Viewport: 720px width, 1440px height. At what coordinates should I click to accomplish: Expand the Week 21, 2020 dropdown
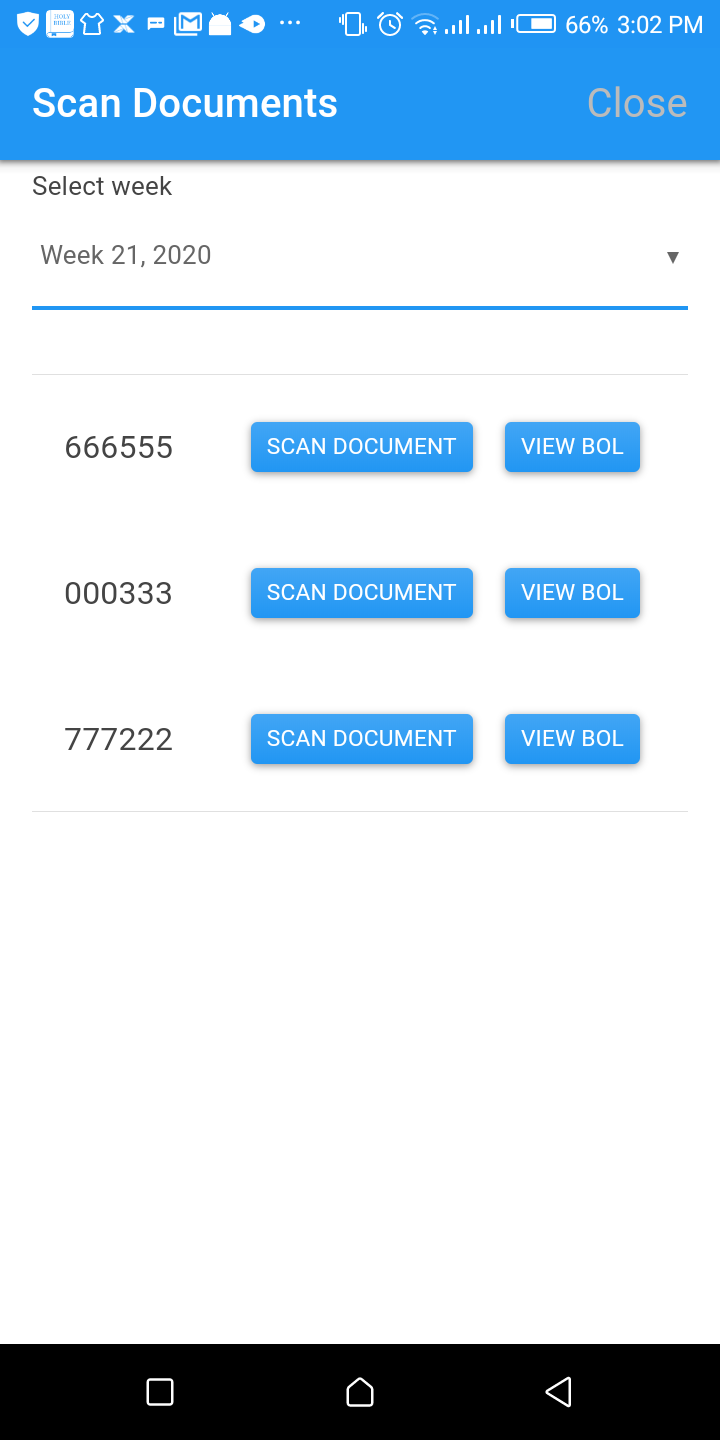pyautogui.click(x=360, y=256)
